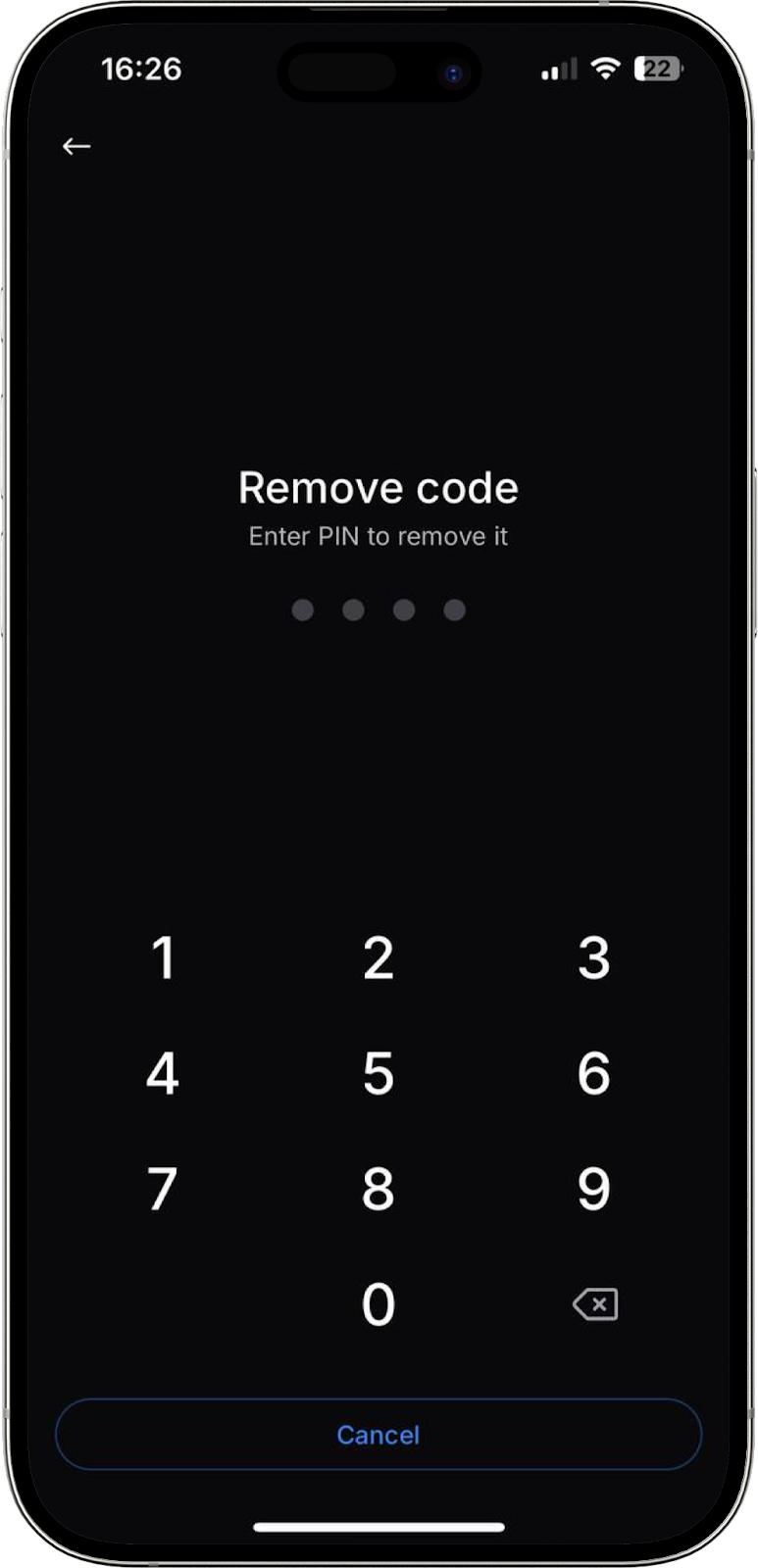The height and width of the screenshot is (1568, 758).
Task: Enter digit 1 on the PIN keypad
Action: [164, 957]
